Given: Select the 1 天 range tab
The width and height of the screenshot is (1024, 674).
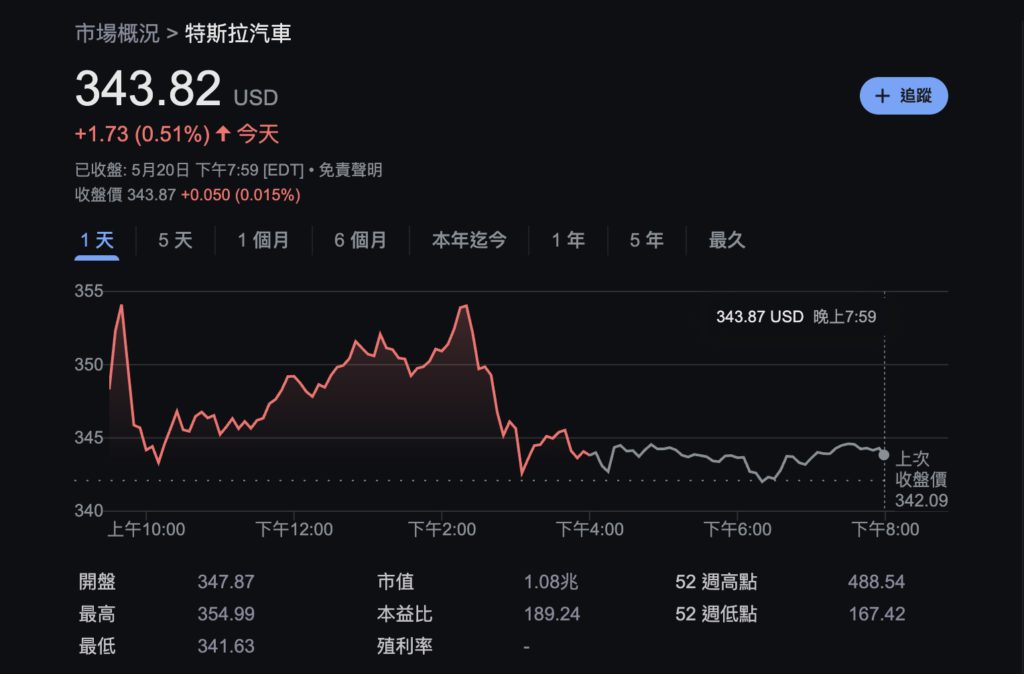Looking at the screenshot, I should [x=97, y=240].
